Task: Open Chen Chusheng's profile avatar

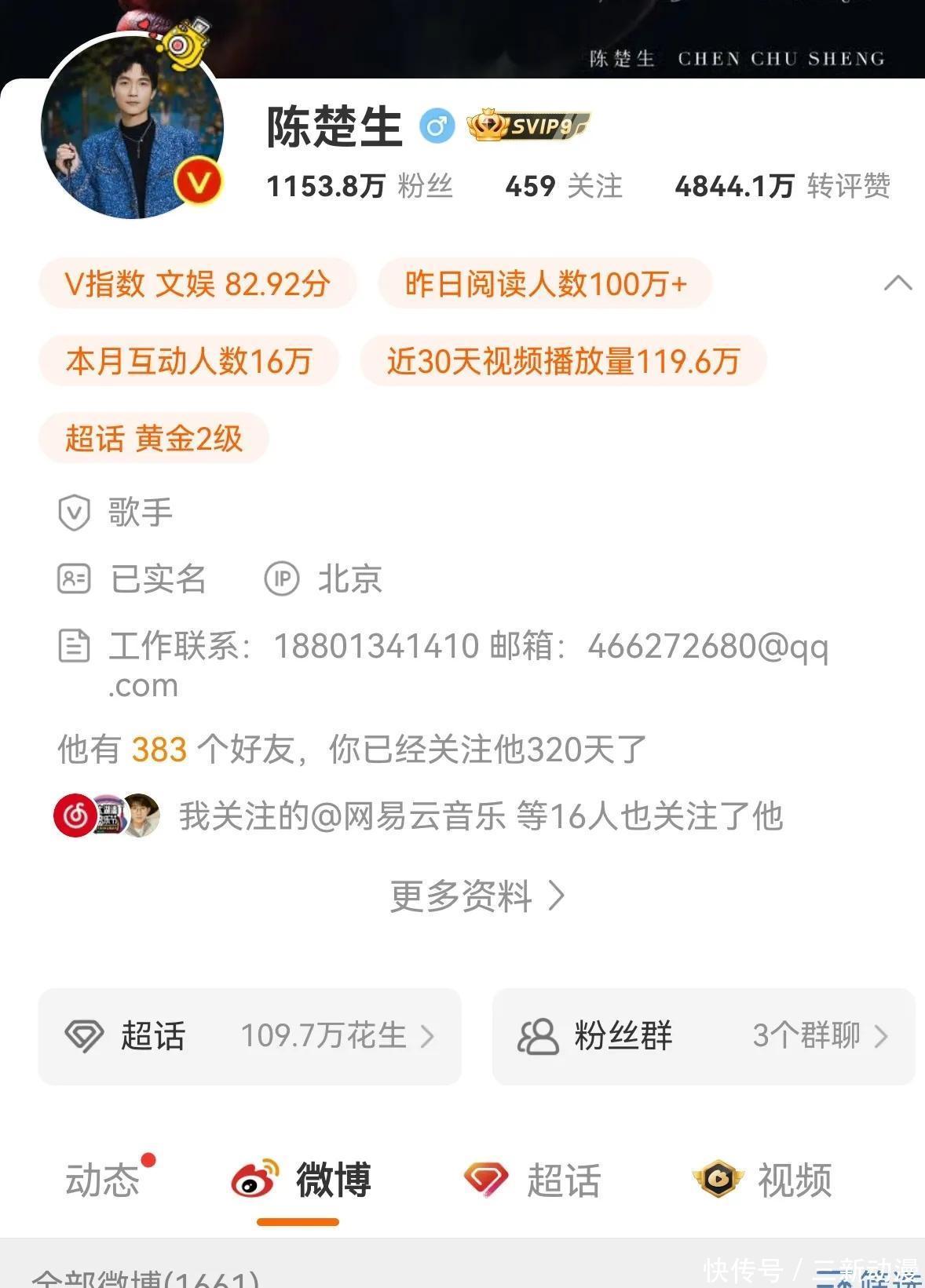Action: tap(132, 127)
